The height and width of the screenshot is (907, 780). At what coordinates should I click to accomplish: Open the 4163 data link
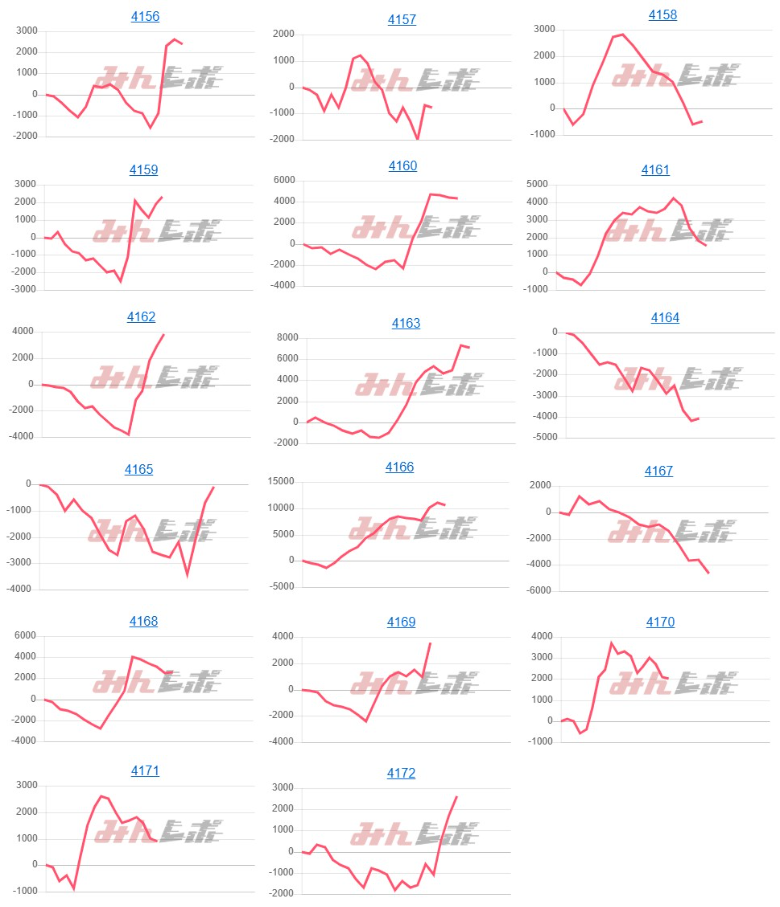406,323
